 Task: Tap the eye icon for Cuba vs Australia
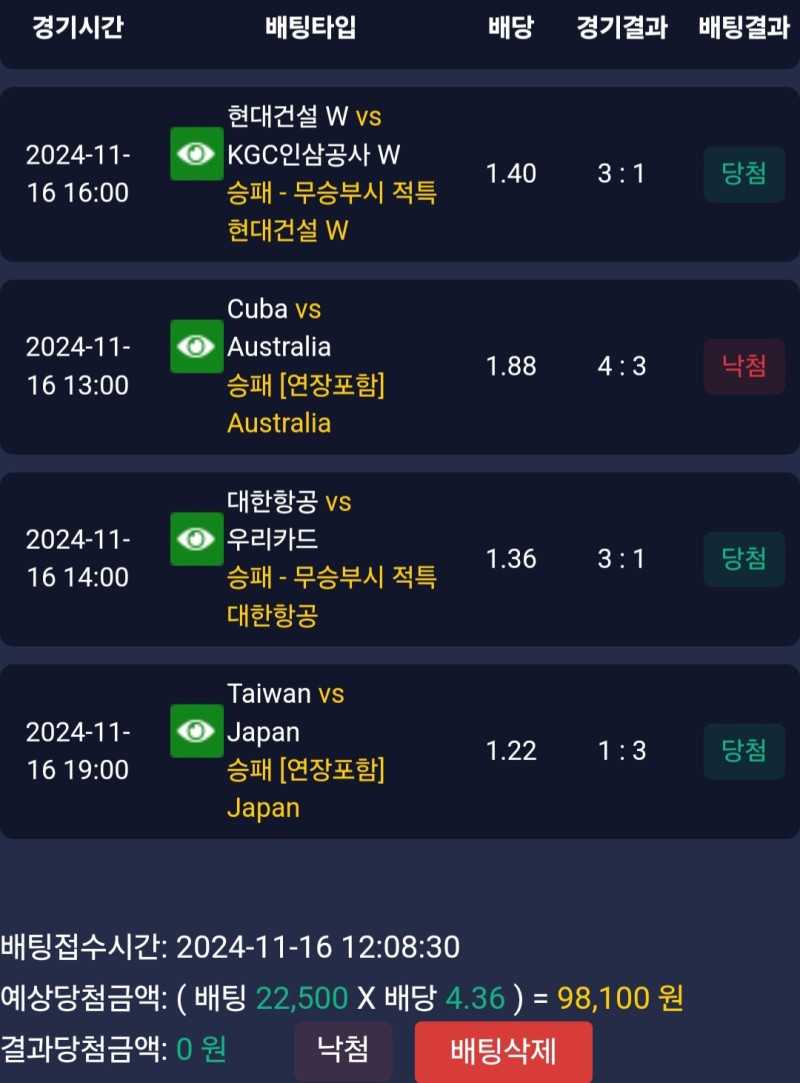[x=196, y=347]
